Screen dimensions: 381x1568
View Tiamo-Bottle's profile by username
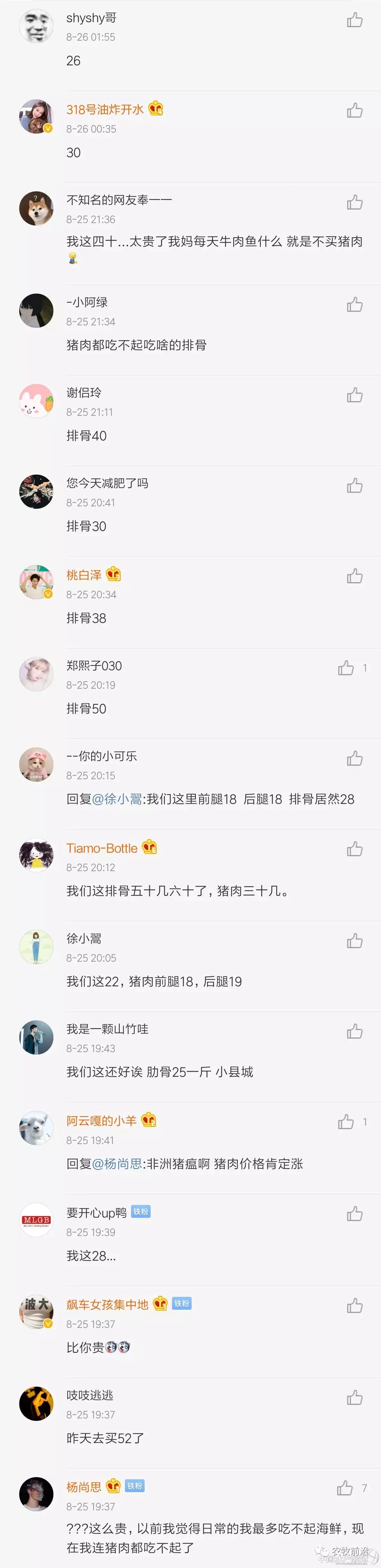(101, 849)
